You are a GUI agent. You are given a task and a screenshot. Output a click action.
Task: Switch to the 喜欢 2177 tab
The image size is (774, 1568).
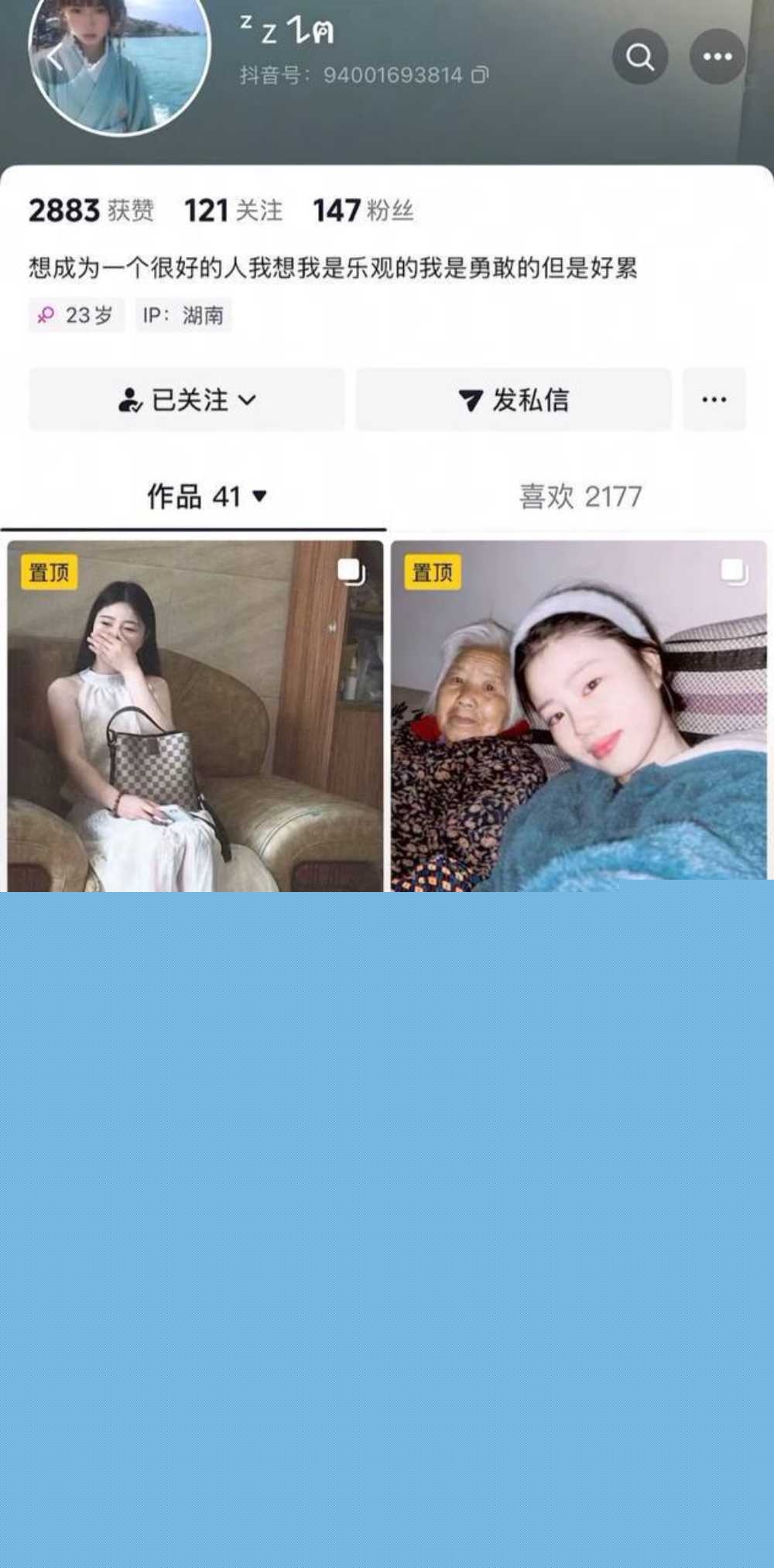(580, 496)
